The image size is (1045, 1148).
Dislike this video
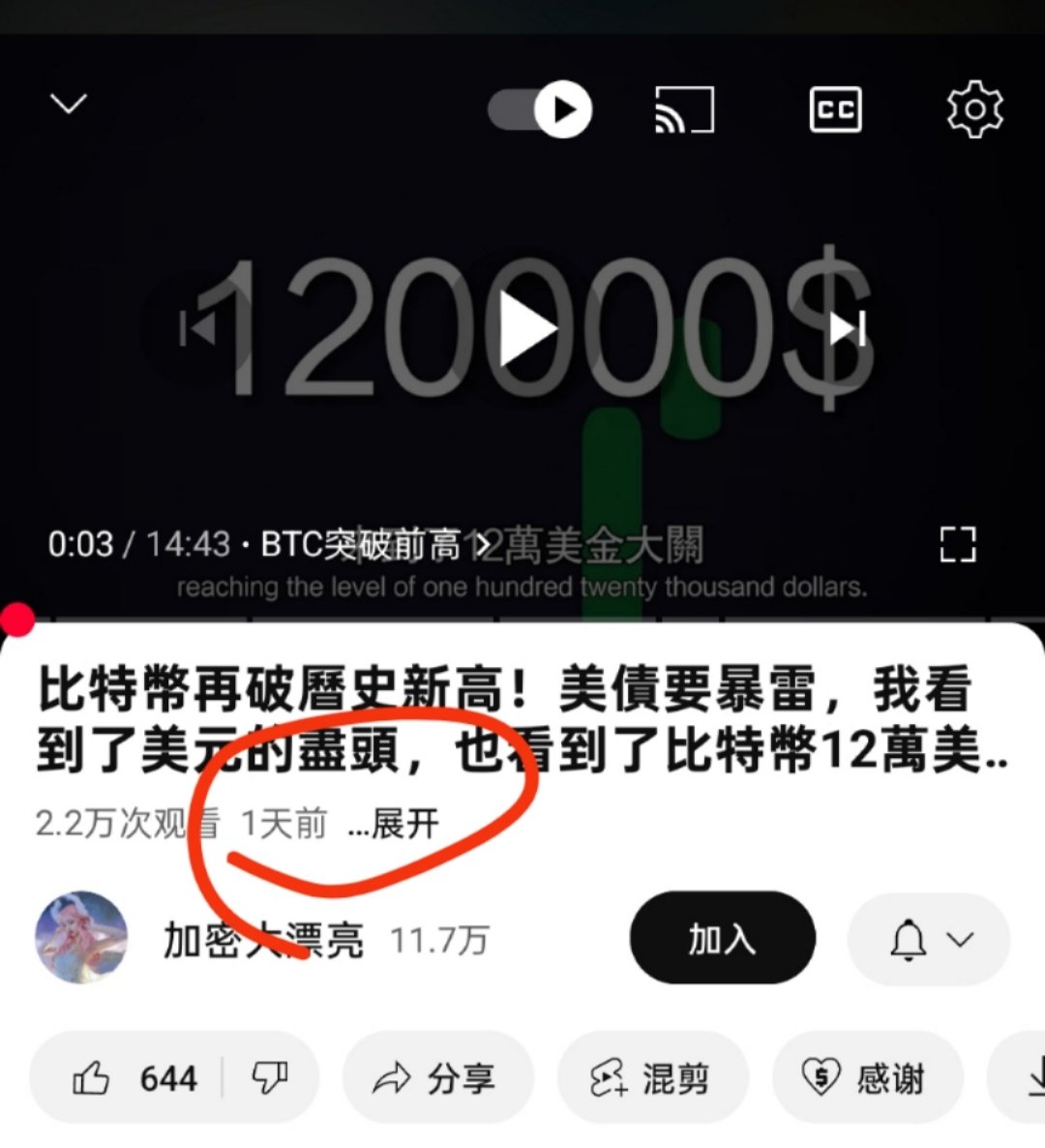click(x=269, y=1077)
